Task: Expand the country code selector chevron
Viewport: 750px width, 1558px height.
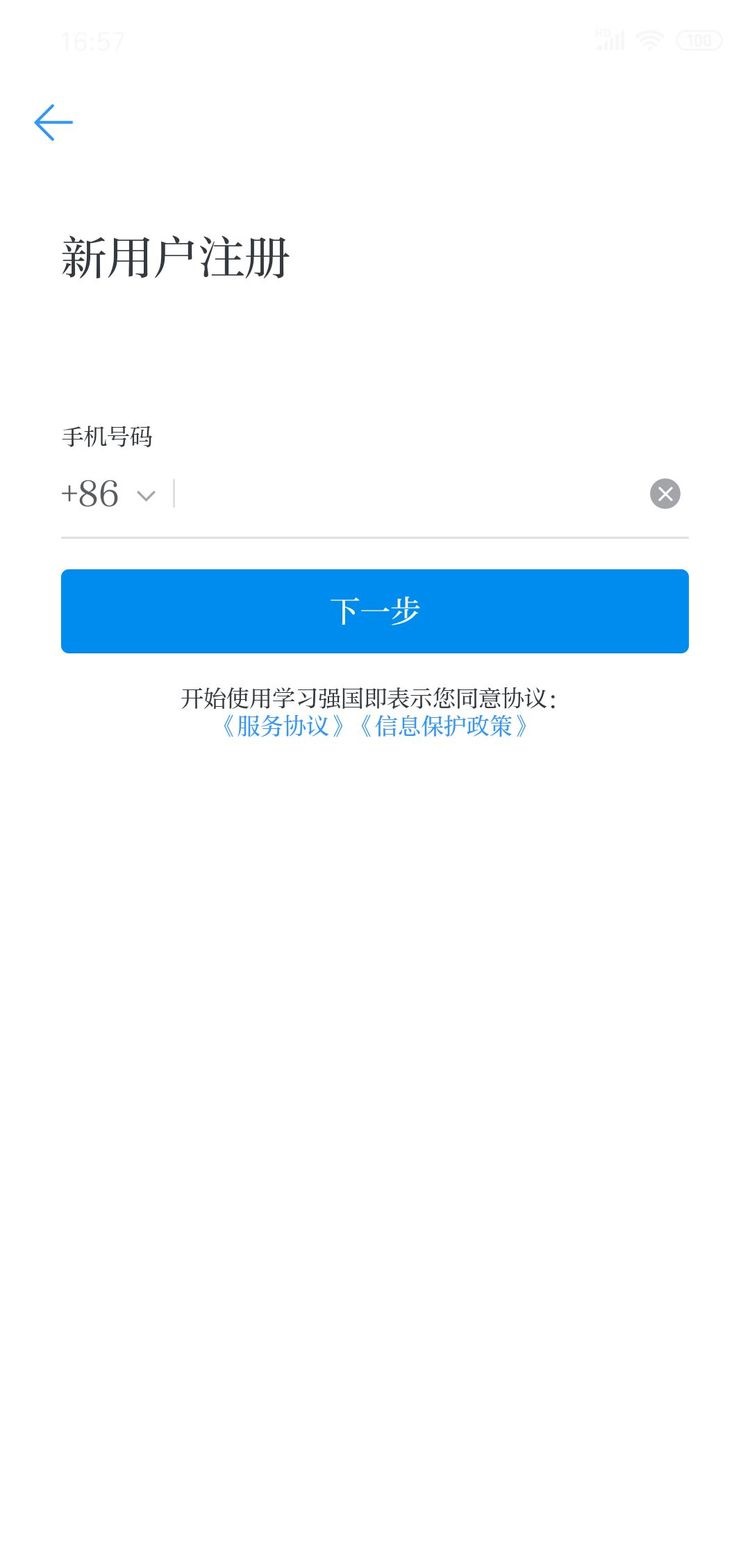Action: [146, 495]
